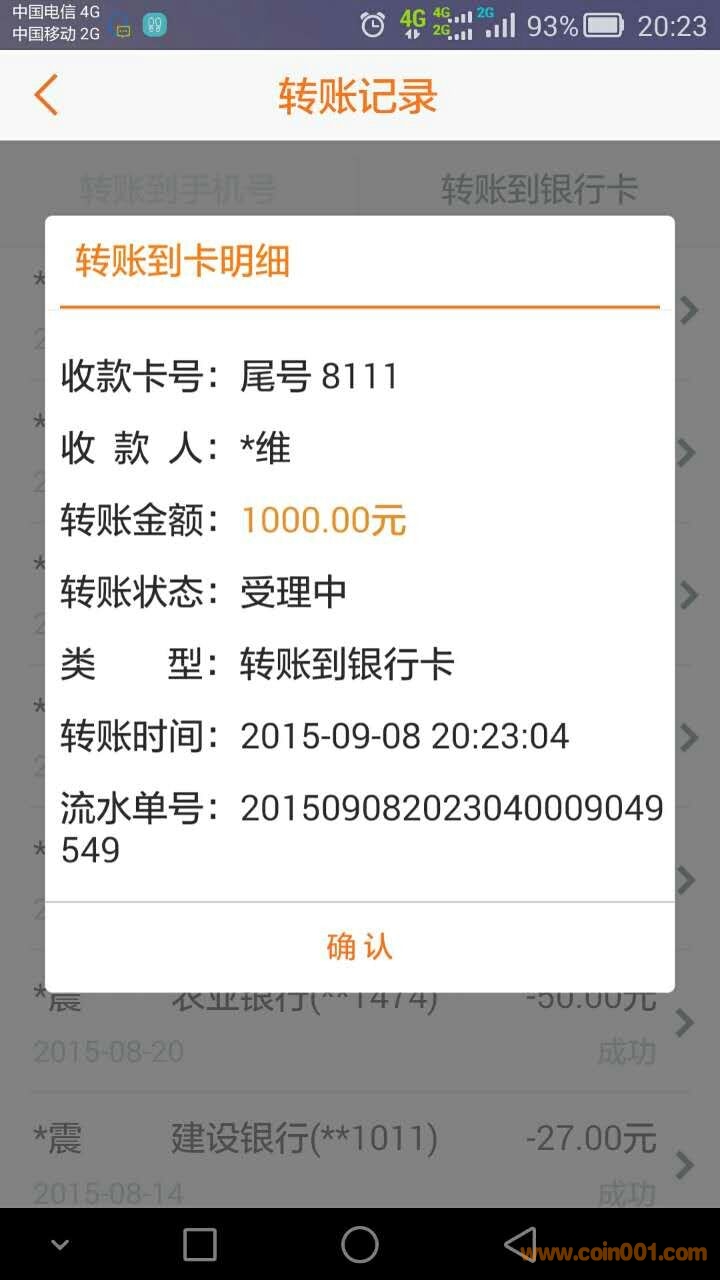Open recent apps from navigation bar
Image resolution: width=720 pixels, height=1280 pixels.
tap(200, 1244)
